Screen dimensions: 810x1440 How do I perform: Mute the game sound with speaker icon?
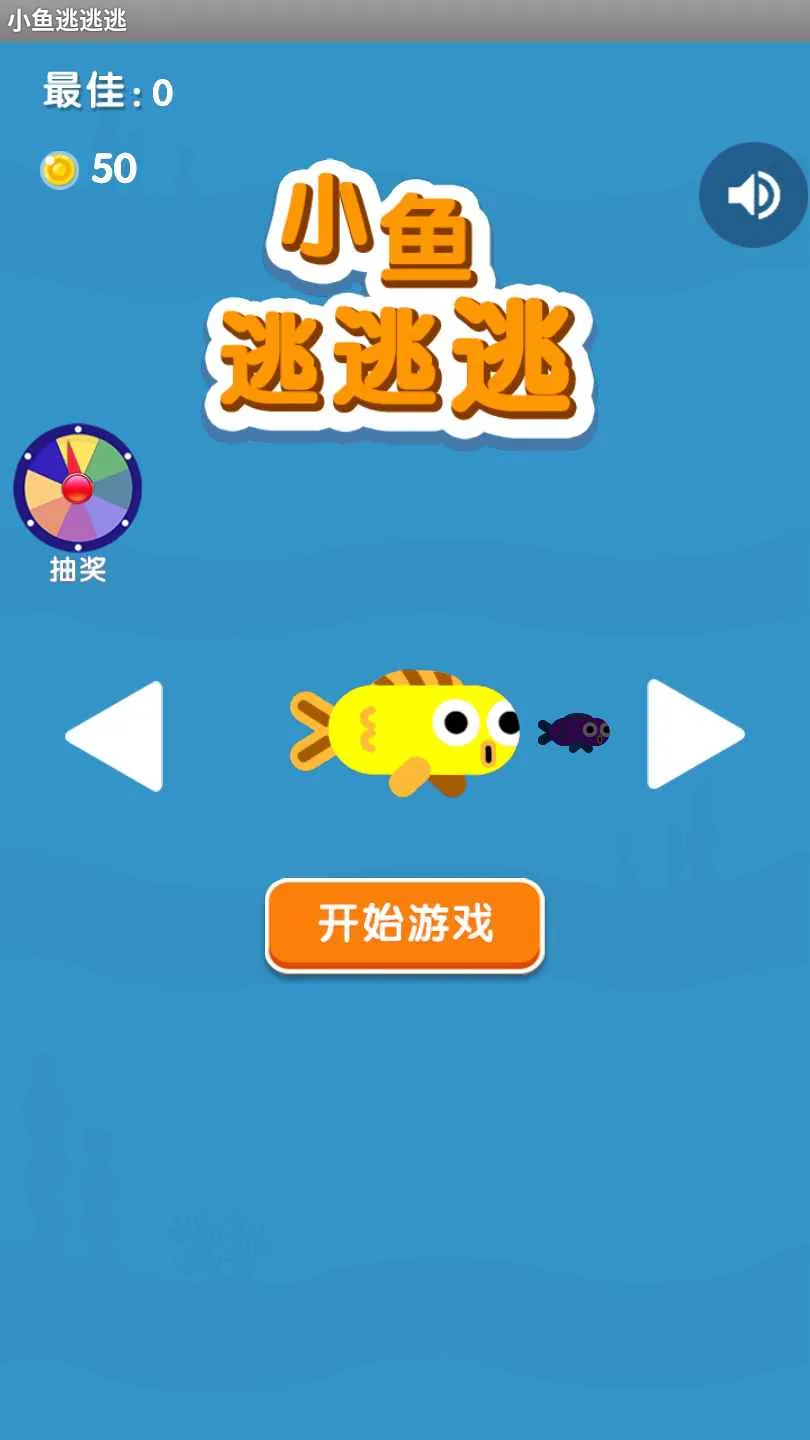[753, 195]
